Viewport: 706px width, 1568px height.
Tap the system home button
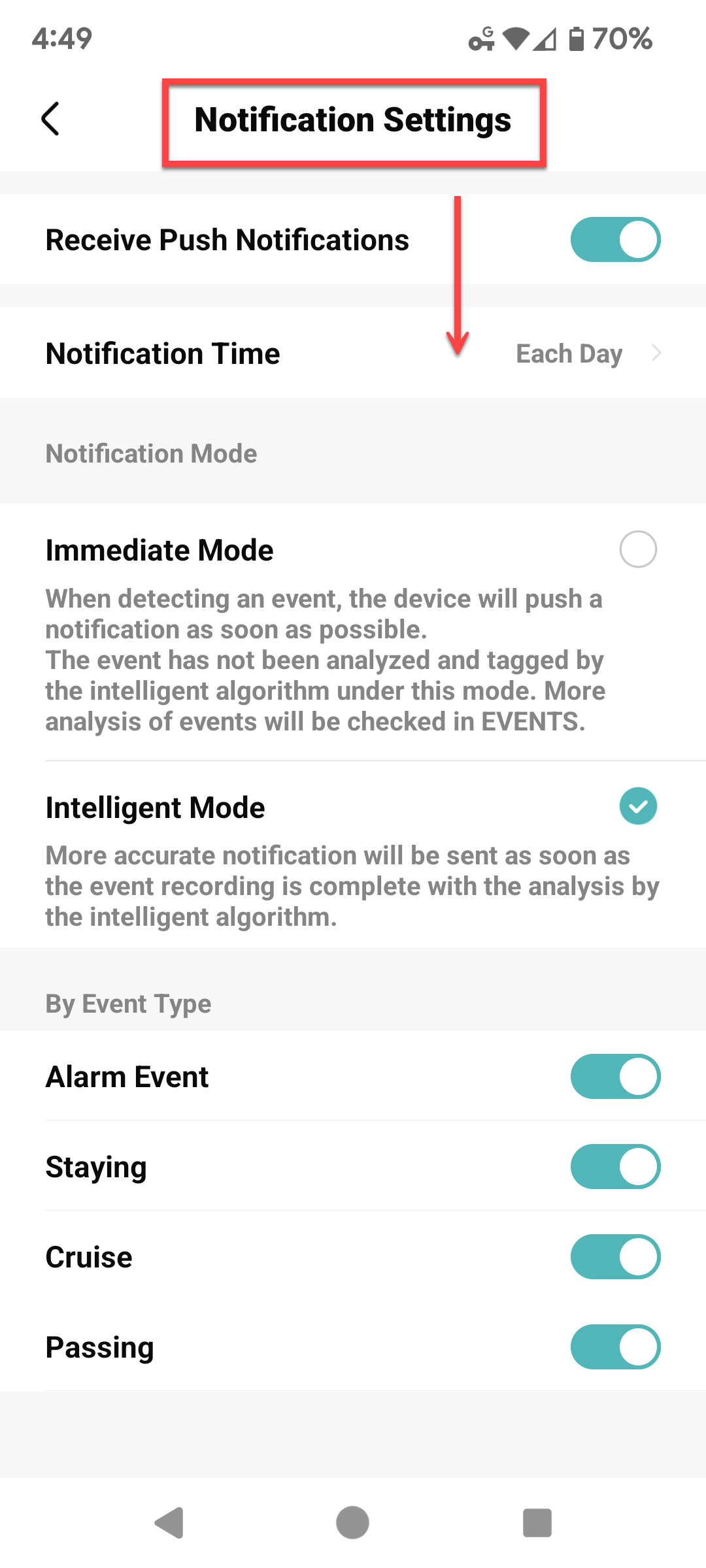(x=353, y=1523)
